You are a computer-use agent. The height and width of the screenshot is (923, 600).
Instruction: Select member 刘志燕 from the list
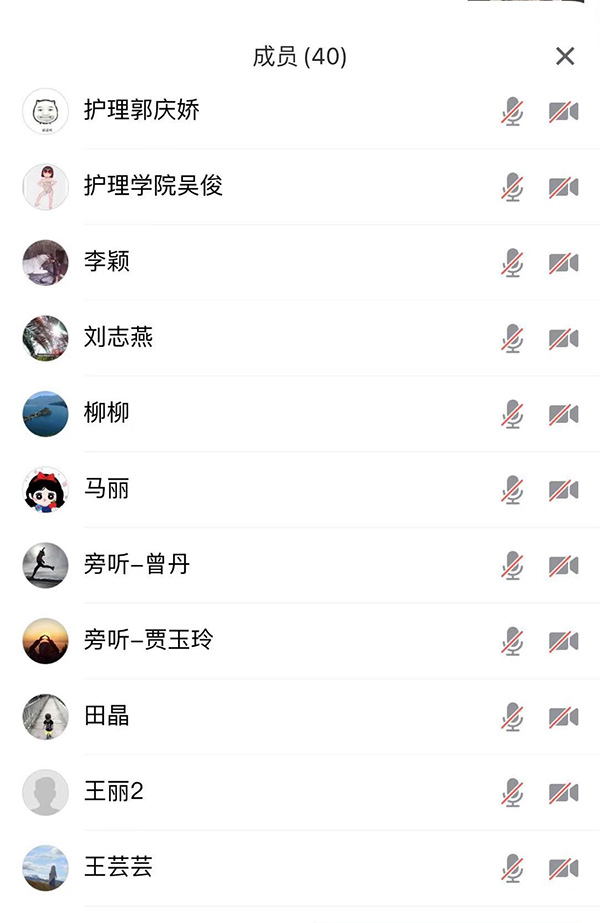coord(118,338)
